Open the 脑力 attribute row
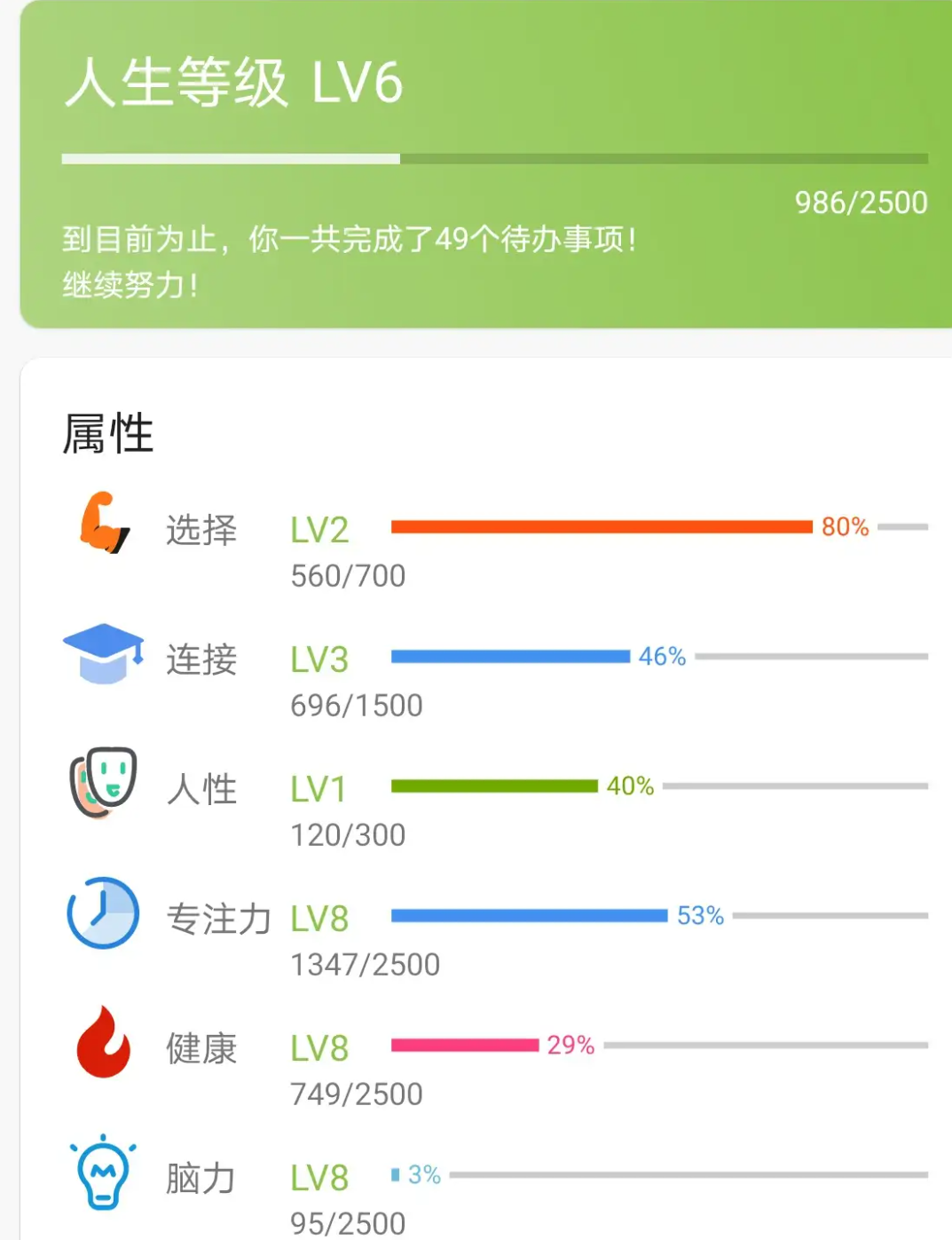The width and height of the screenshot is (952, 1240). click(x=201, y=1179)
